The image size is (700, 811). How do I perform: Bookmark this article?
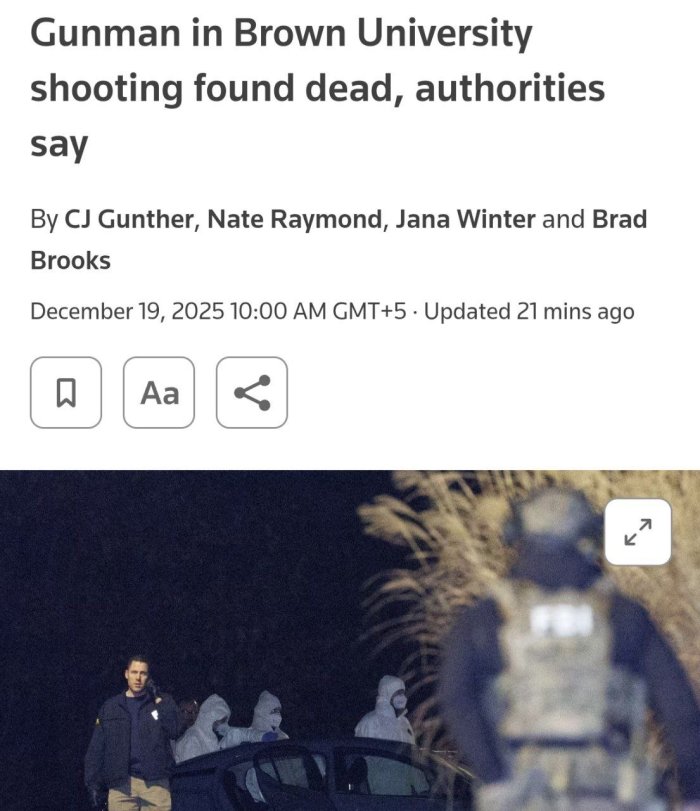66,393
